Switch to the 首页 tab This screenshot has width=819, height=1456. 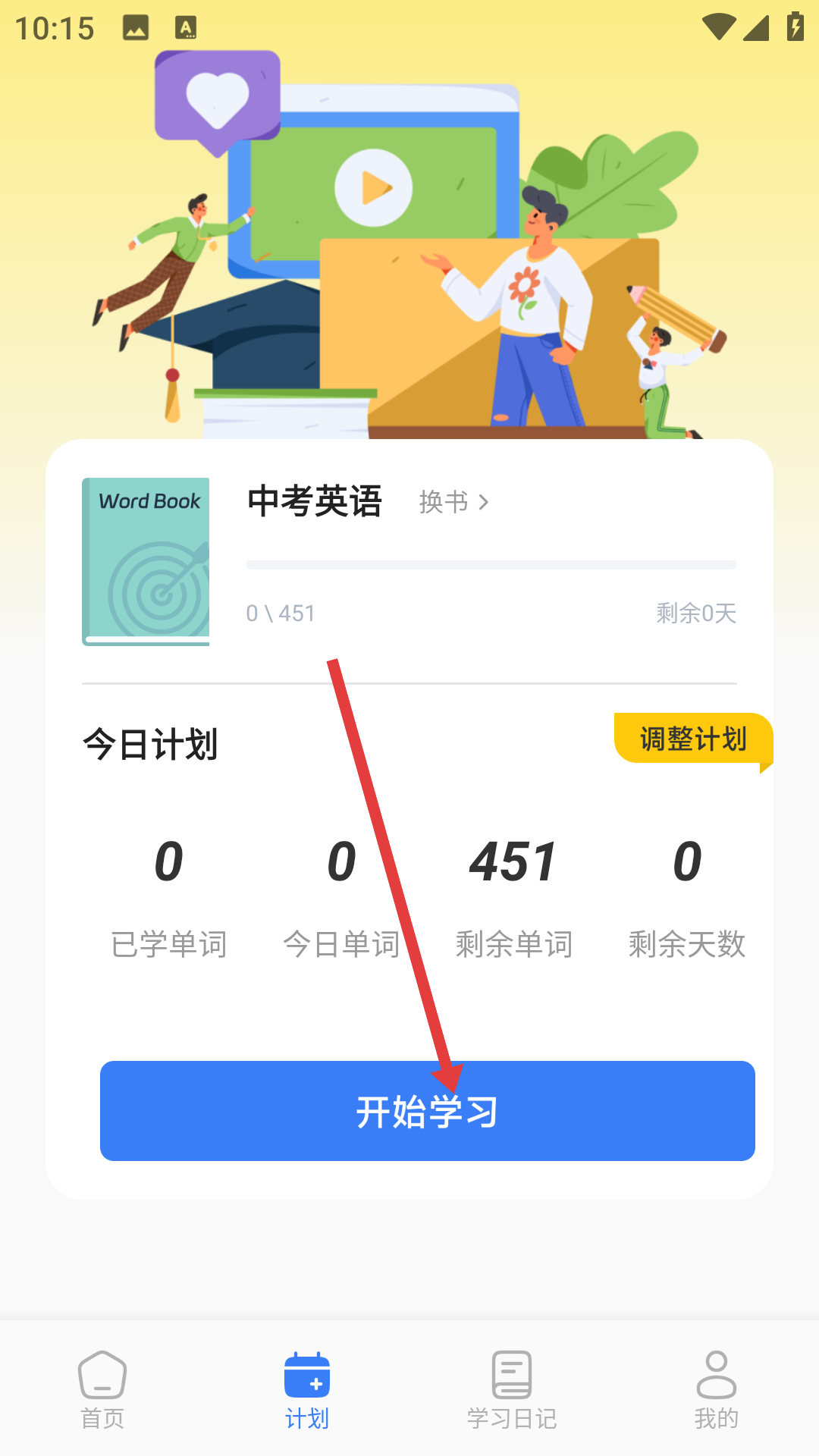point(102,1389)
